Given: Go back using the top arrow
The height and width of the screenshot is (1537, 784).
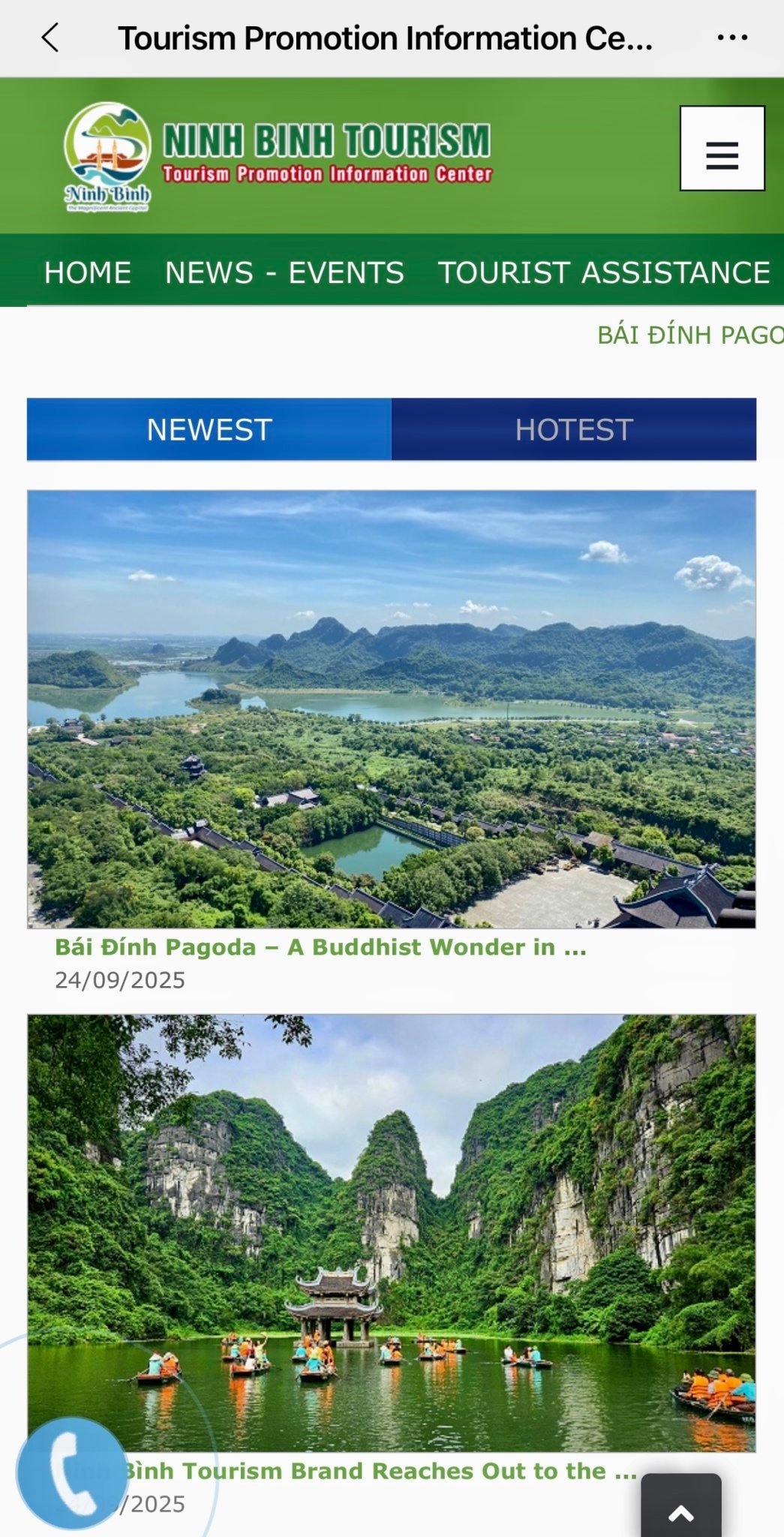Looking at the screenshot, I should point(50,38).
